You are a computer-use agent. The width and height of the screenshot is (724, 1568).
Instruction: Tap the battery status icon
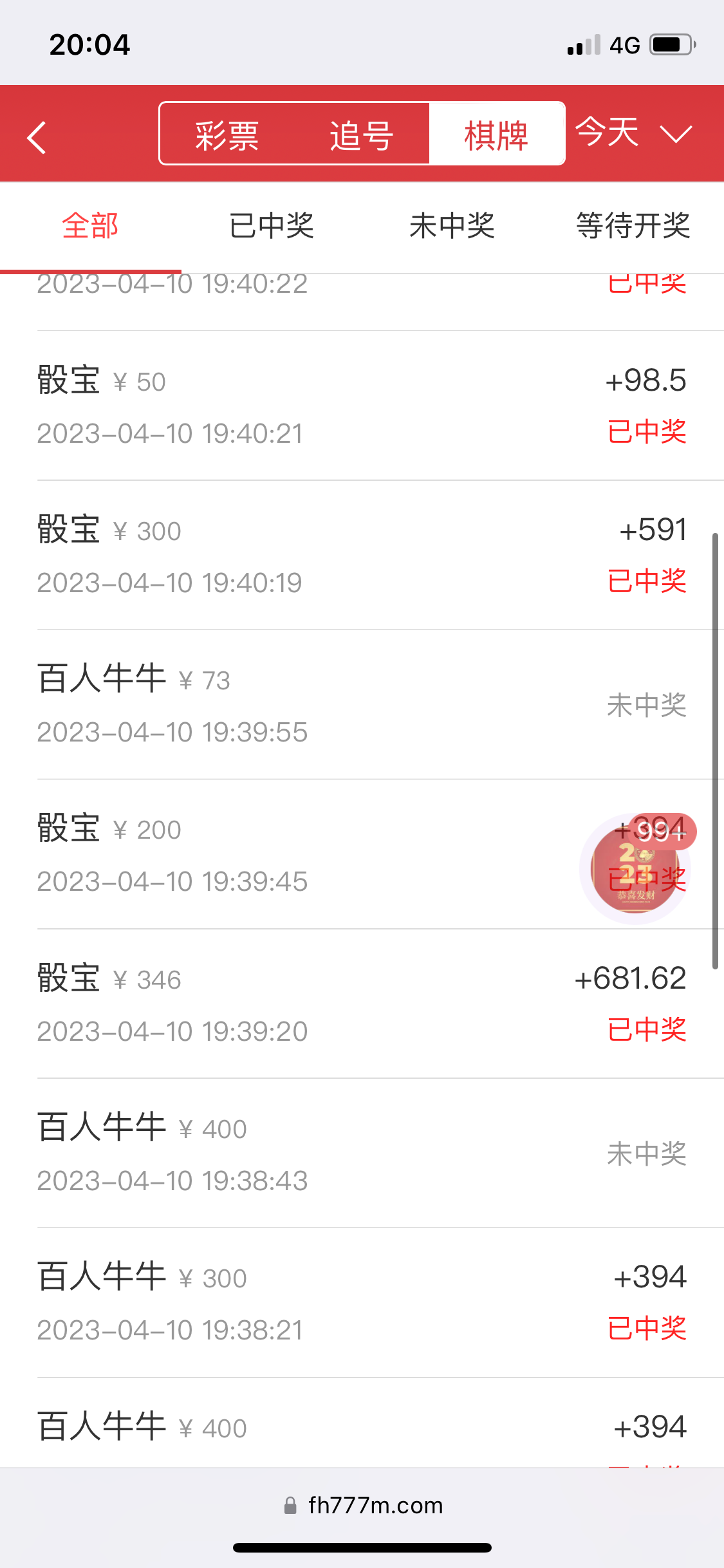[x=669, y=42]
